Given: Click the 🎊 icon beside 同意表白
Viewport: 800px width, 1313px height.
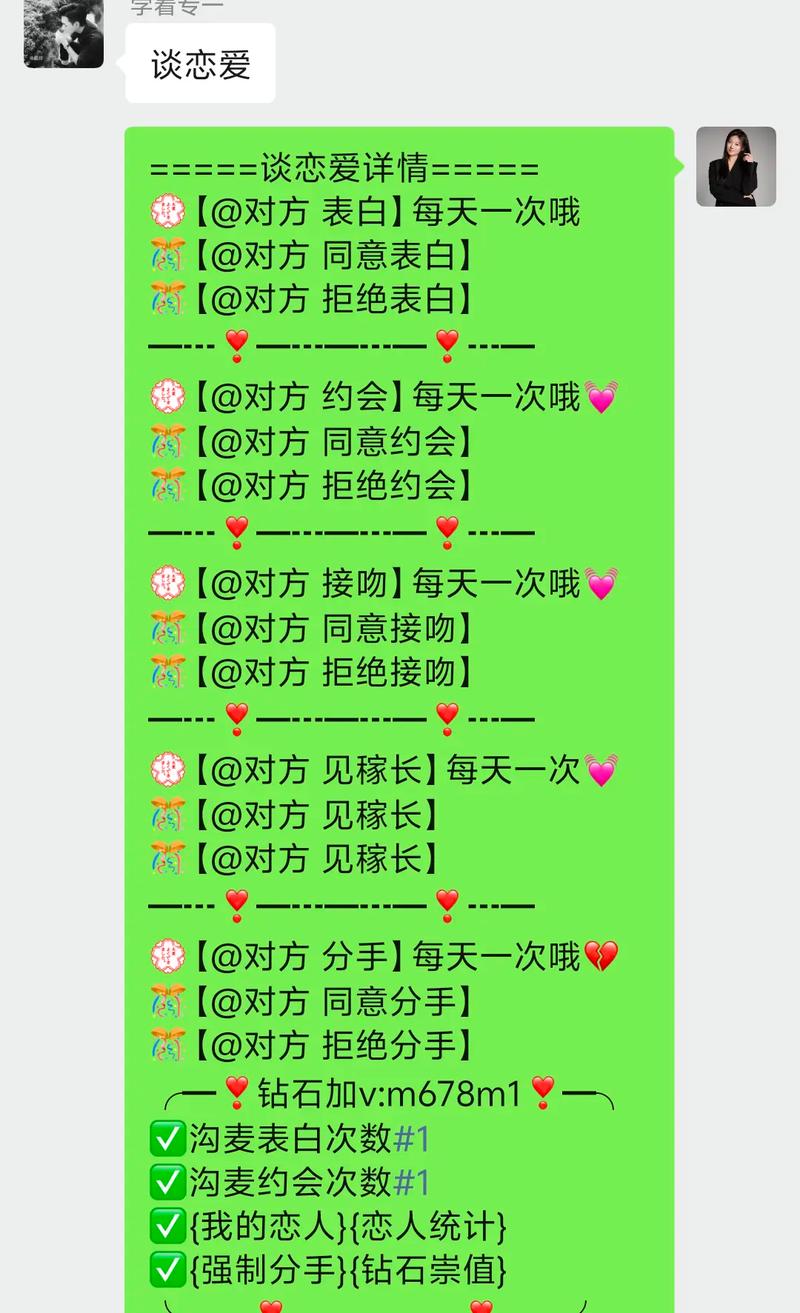Looking at the screenshot, I should (x=166, y=254).
